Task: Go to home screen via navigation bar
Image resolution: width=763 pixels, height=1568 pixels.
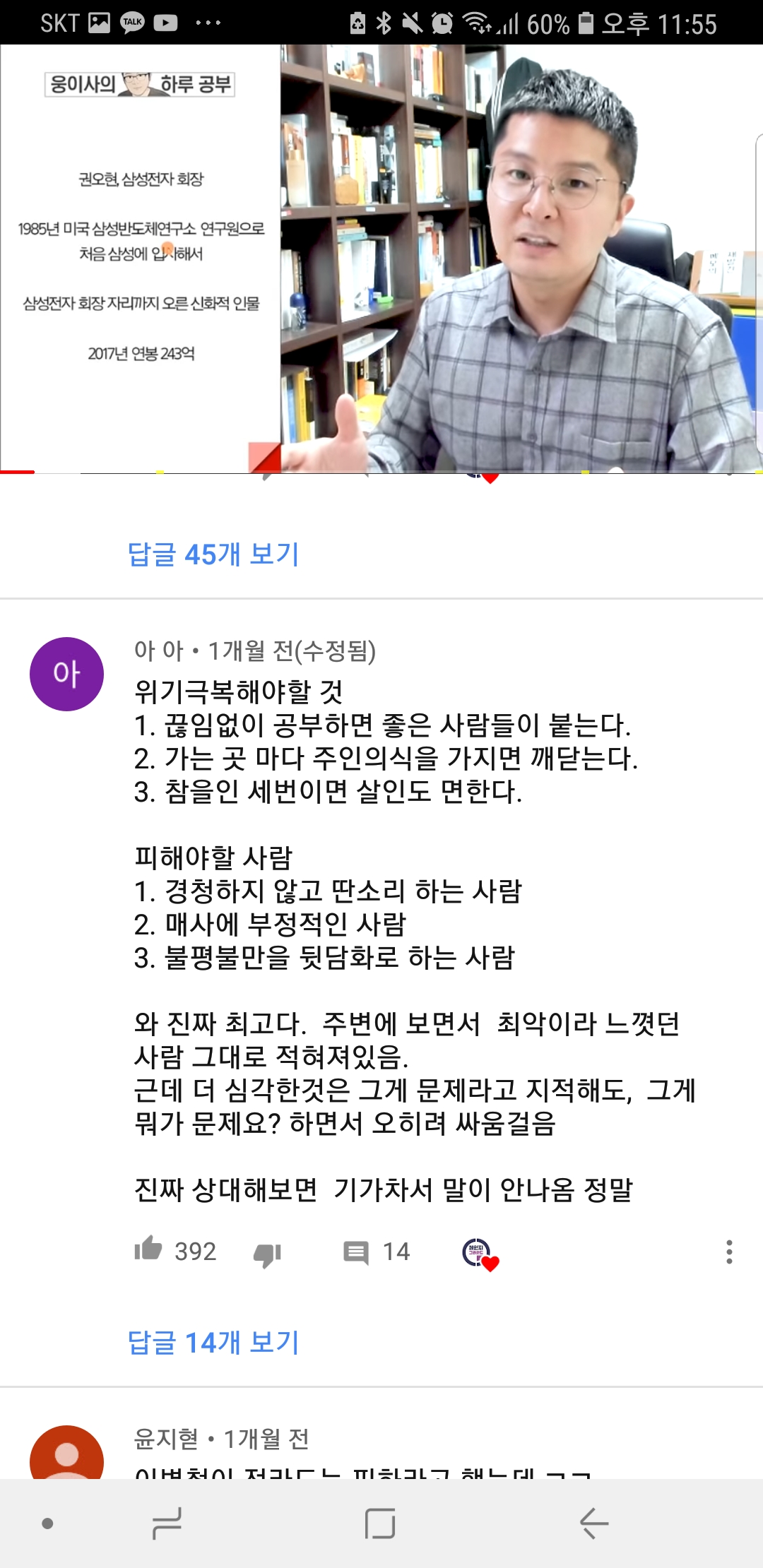Action: click(x=380, y=1524)
